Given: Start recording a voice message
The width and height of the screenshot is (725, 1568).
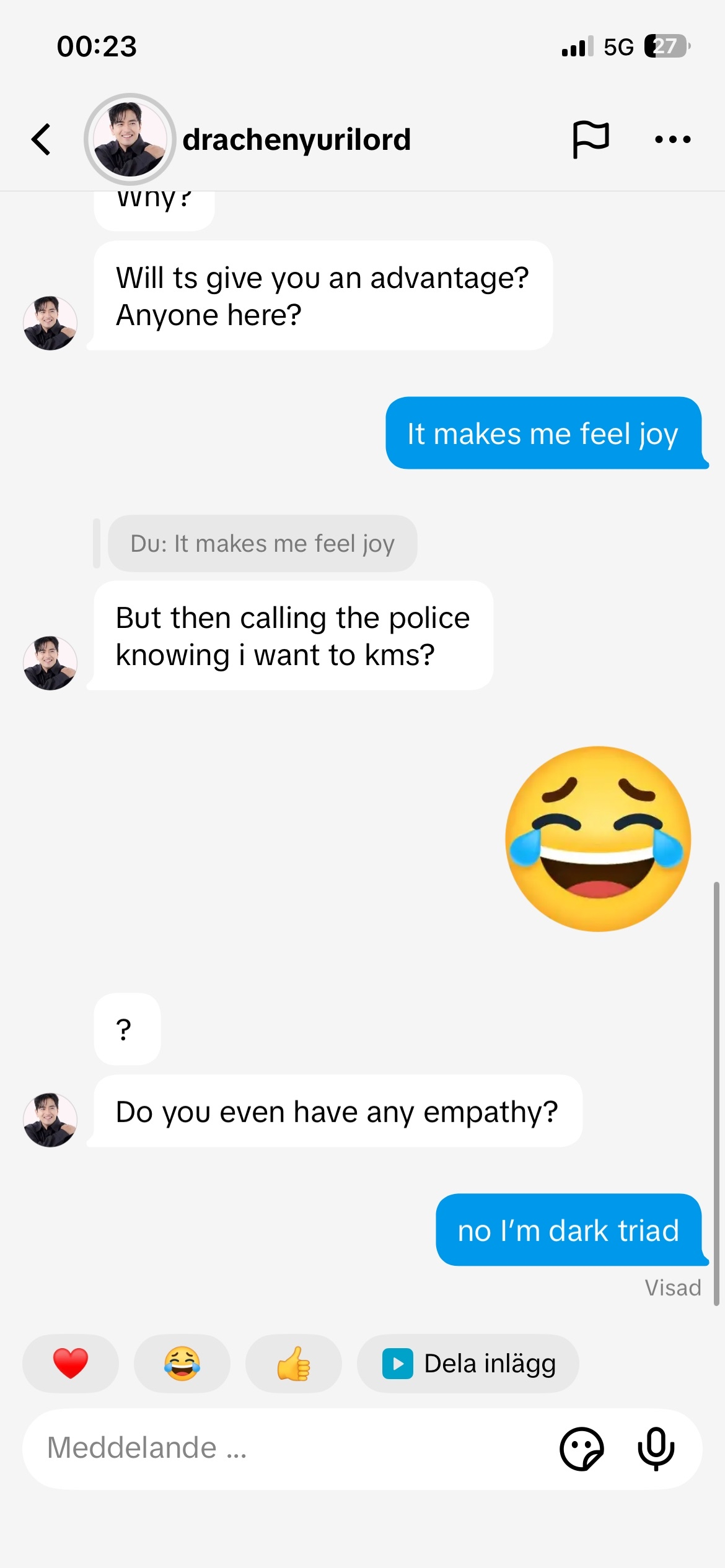Looking at the screenshot, I should pos(656,1448).
